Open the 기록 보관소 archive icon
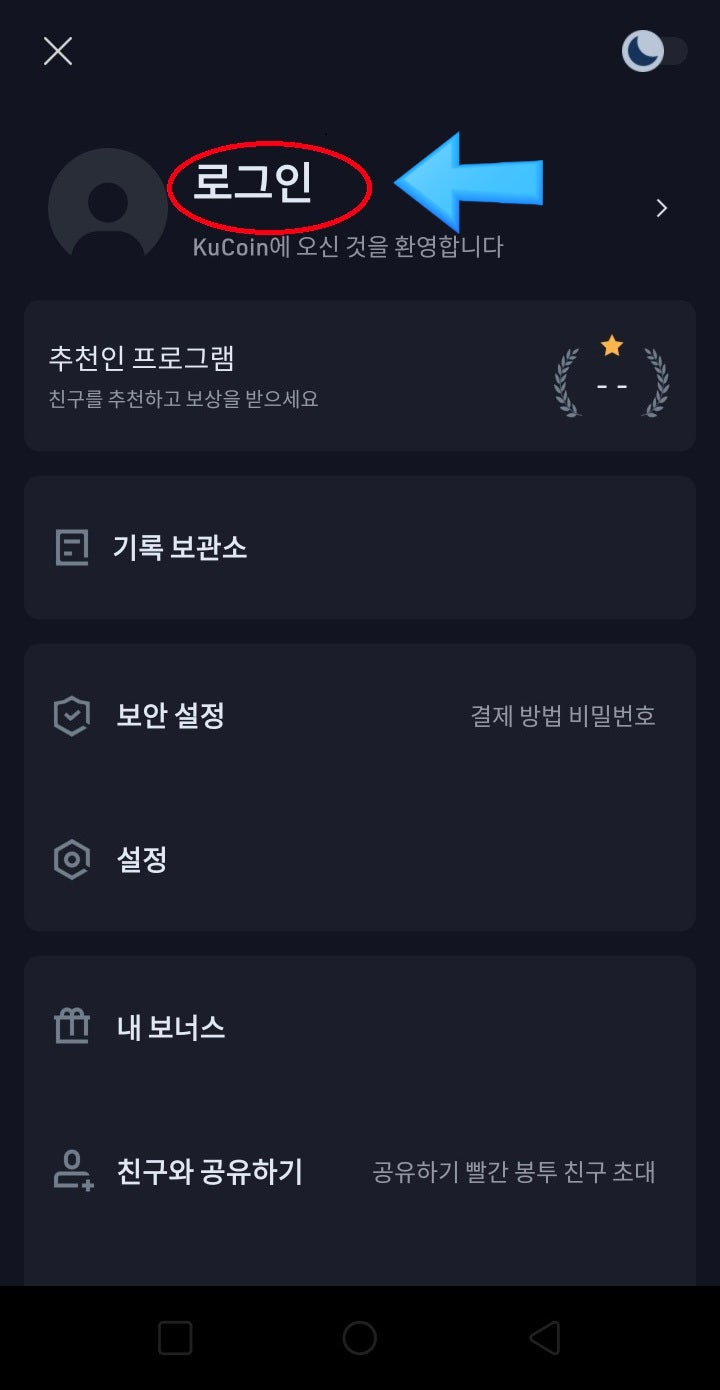 (70, 546)
